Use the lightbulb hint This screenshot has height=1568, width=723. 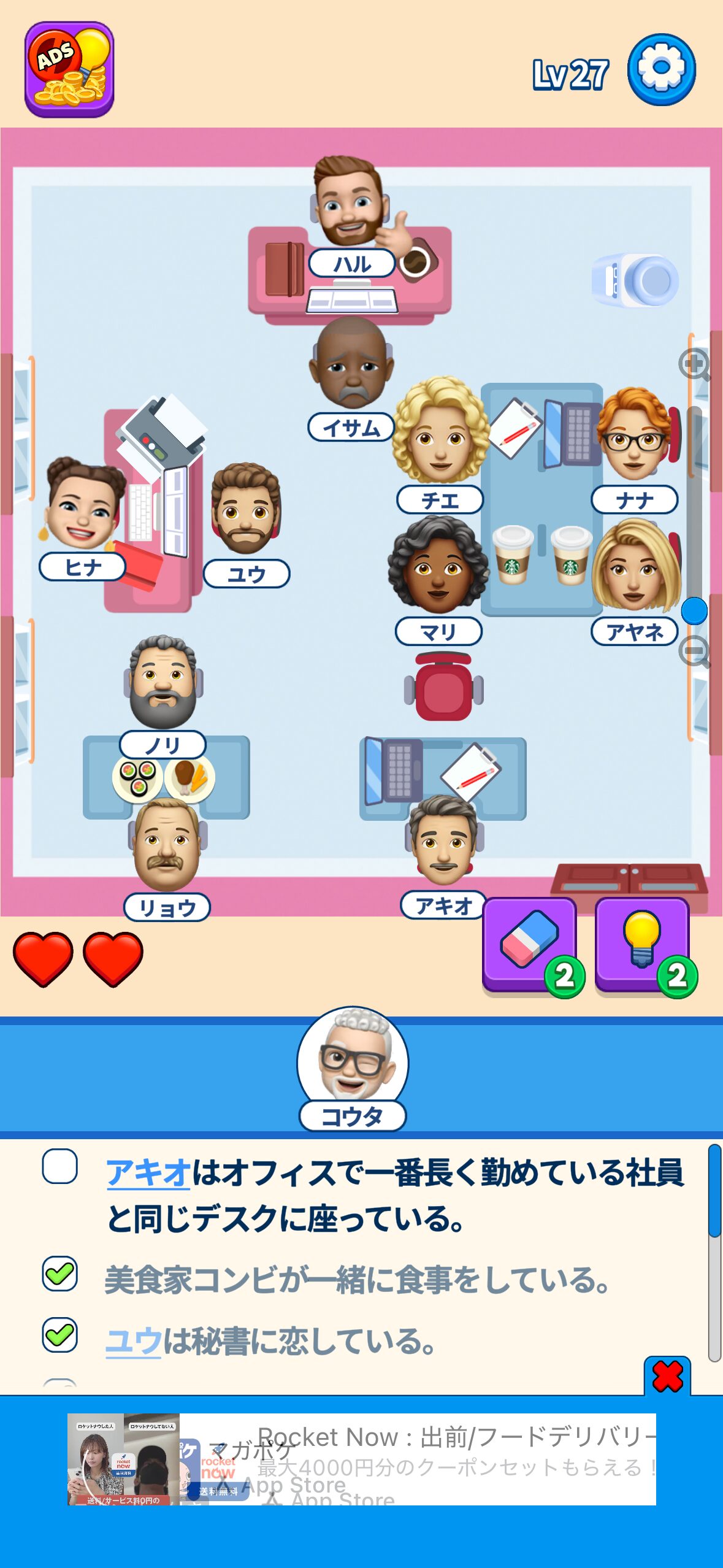tap(641, 944)
